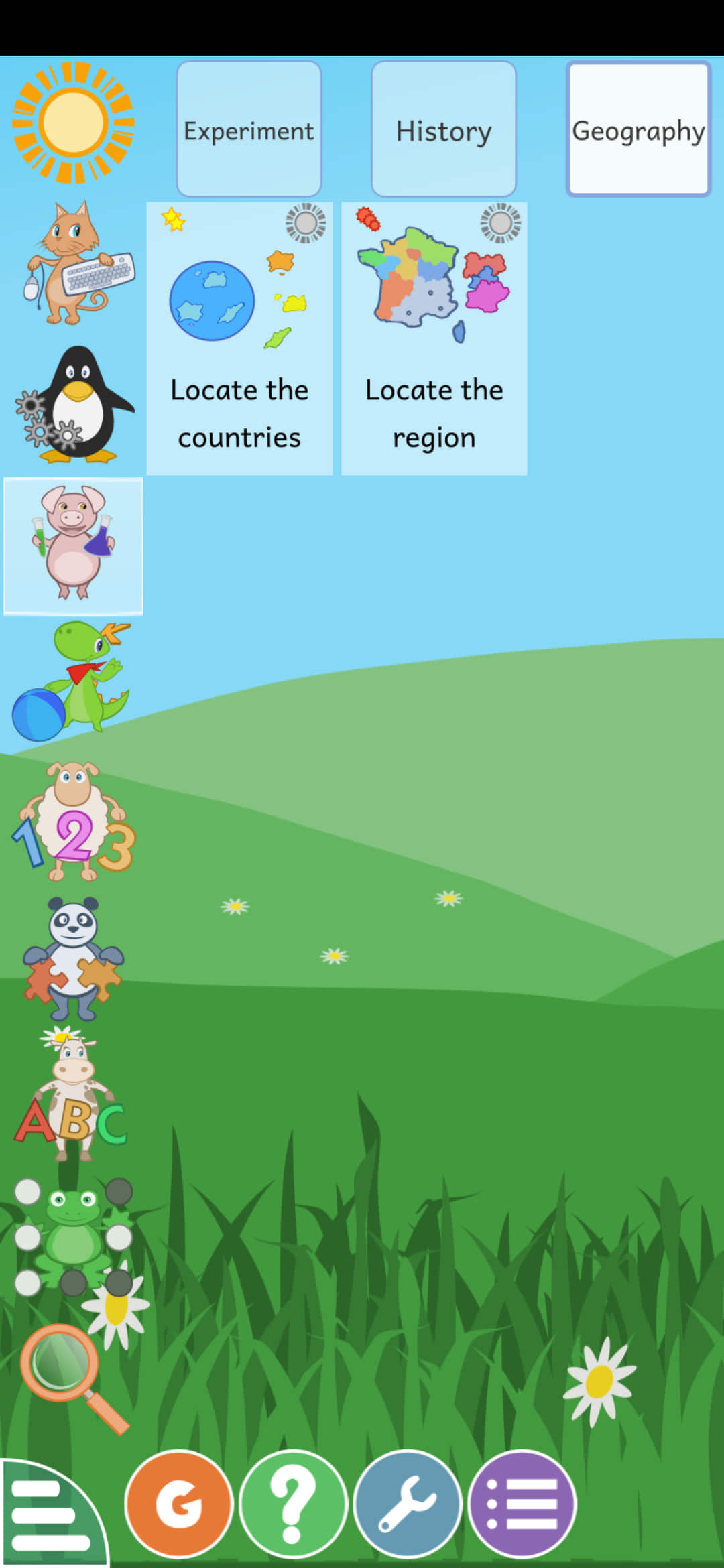Open help with the question mark button
The image size is (724, 1568).
point(293,1504)
